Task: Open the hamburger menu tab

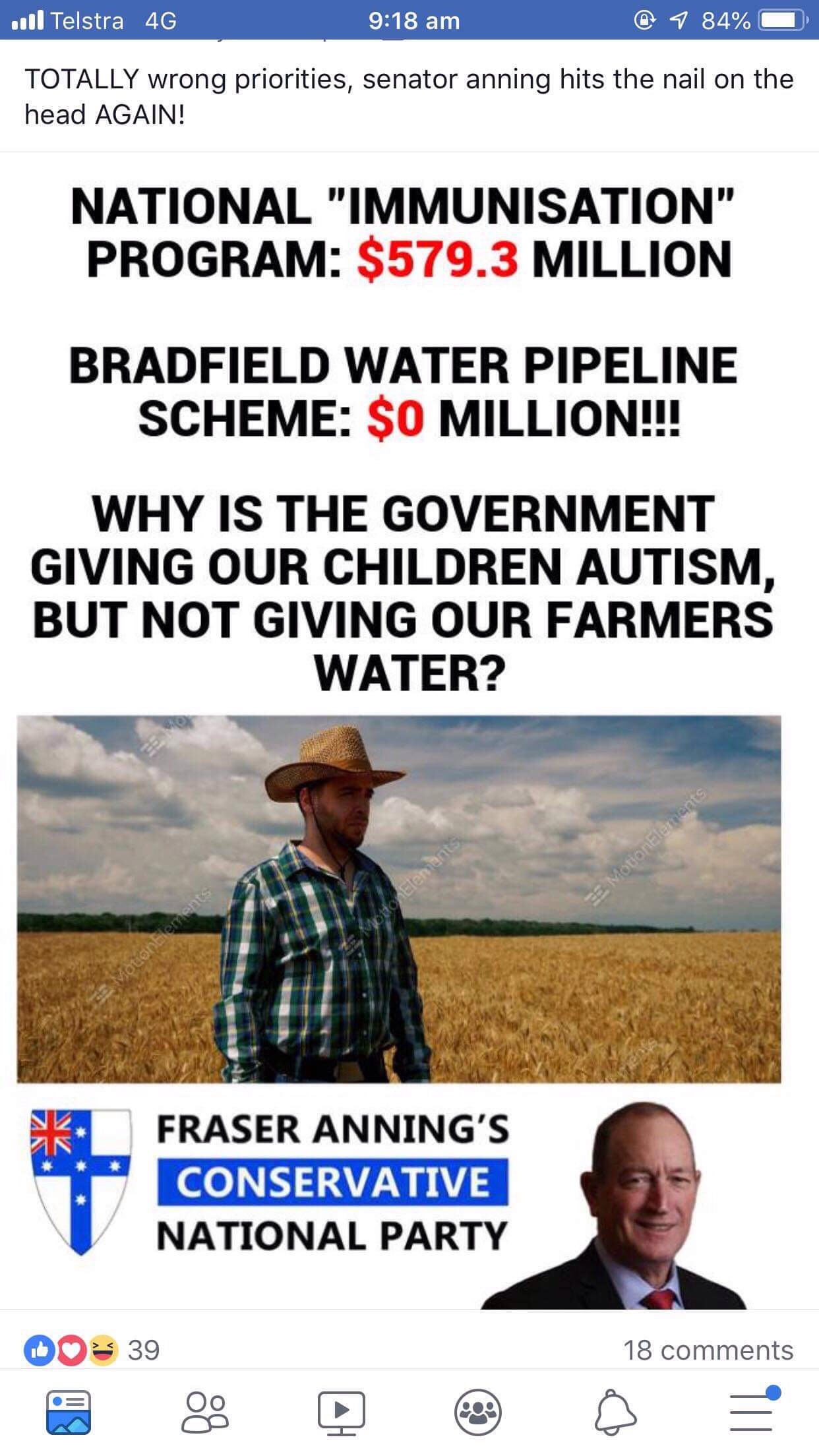Action: coord(752,1412)
